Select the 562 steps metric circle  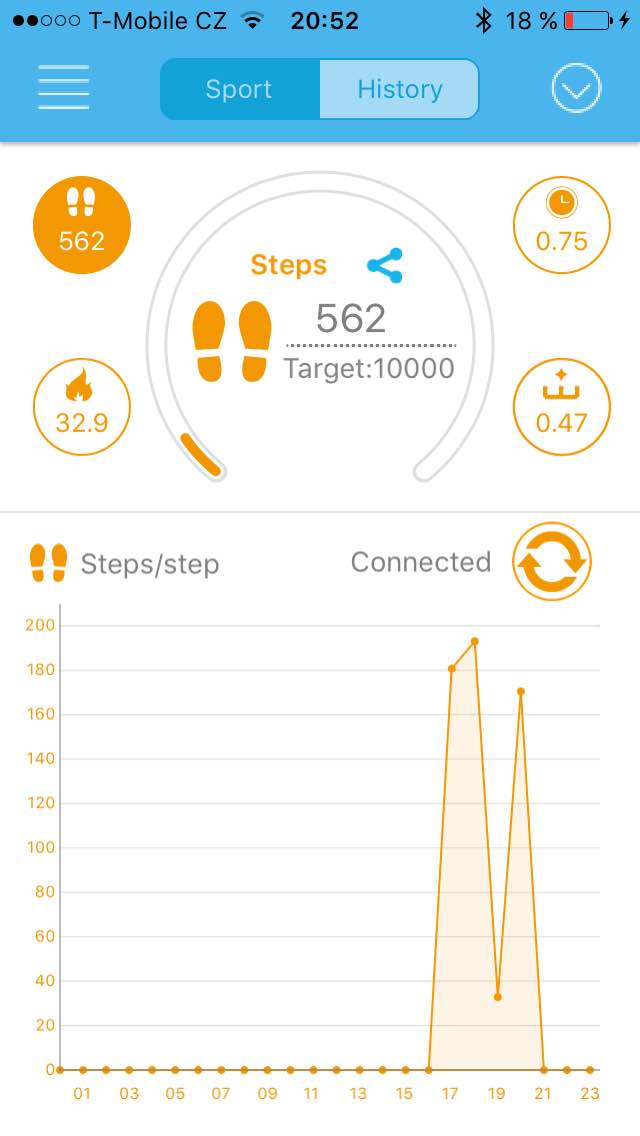click(x=82, y=225)
